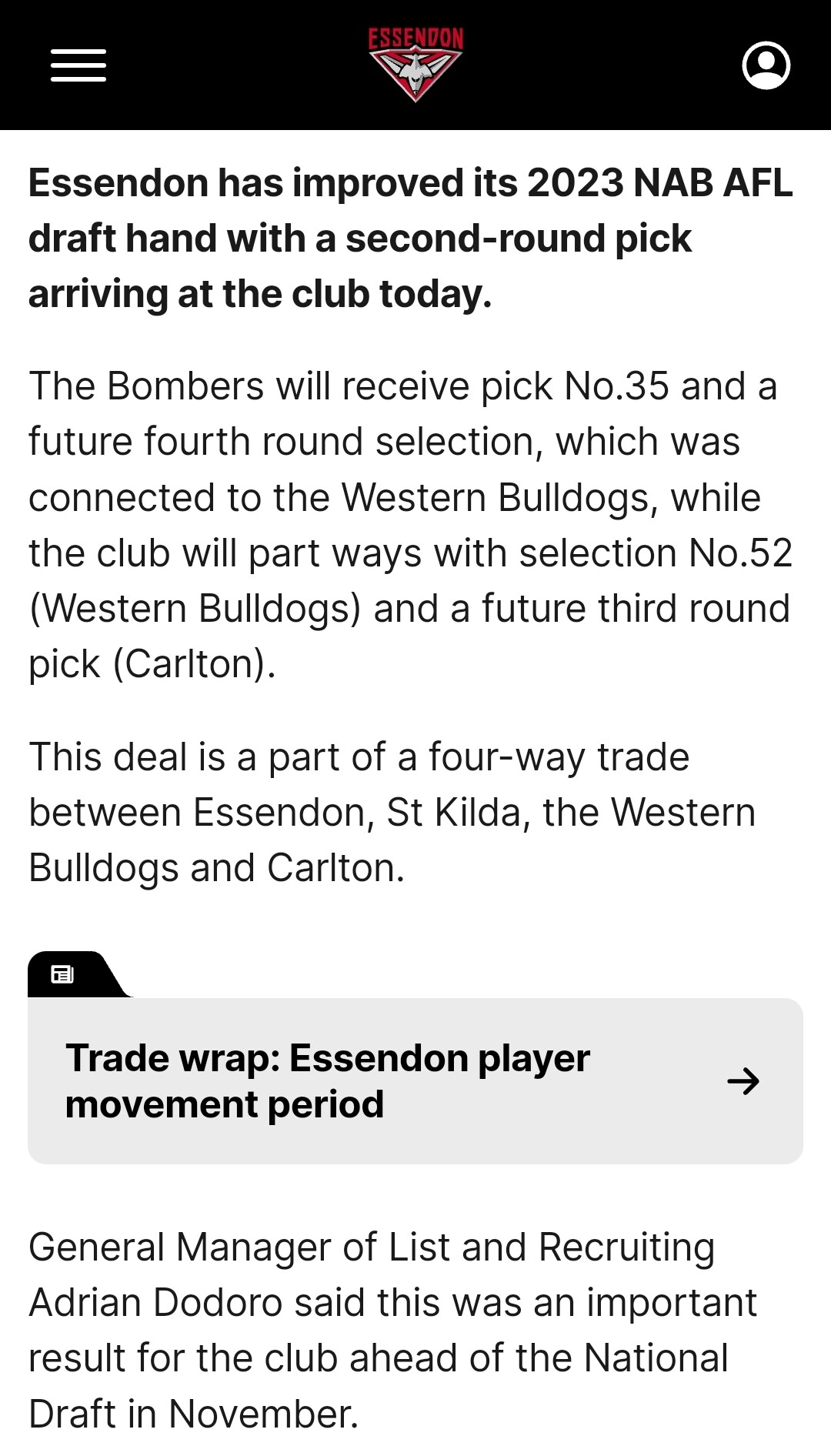The image size is (831, 1456).
Task: Open the user account profile icon
Action: coord(766,65)
